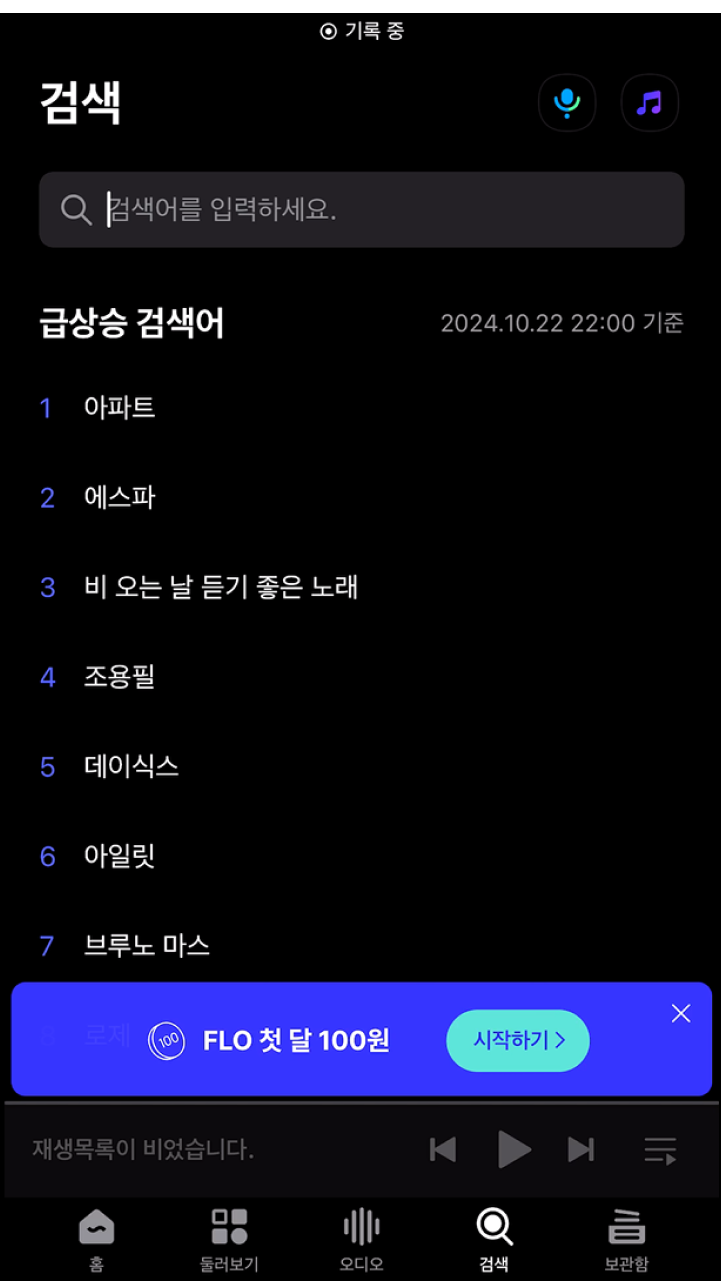Open the playlist queue icon
Viewport: 721px width, 1281px height.
660,1150
